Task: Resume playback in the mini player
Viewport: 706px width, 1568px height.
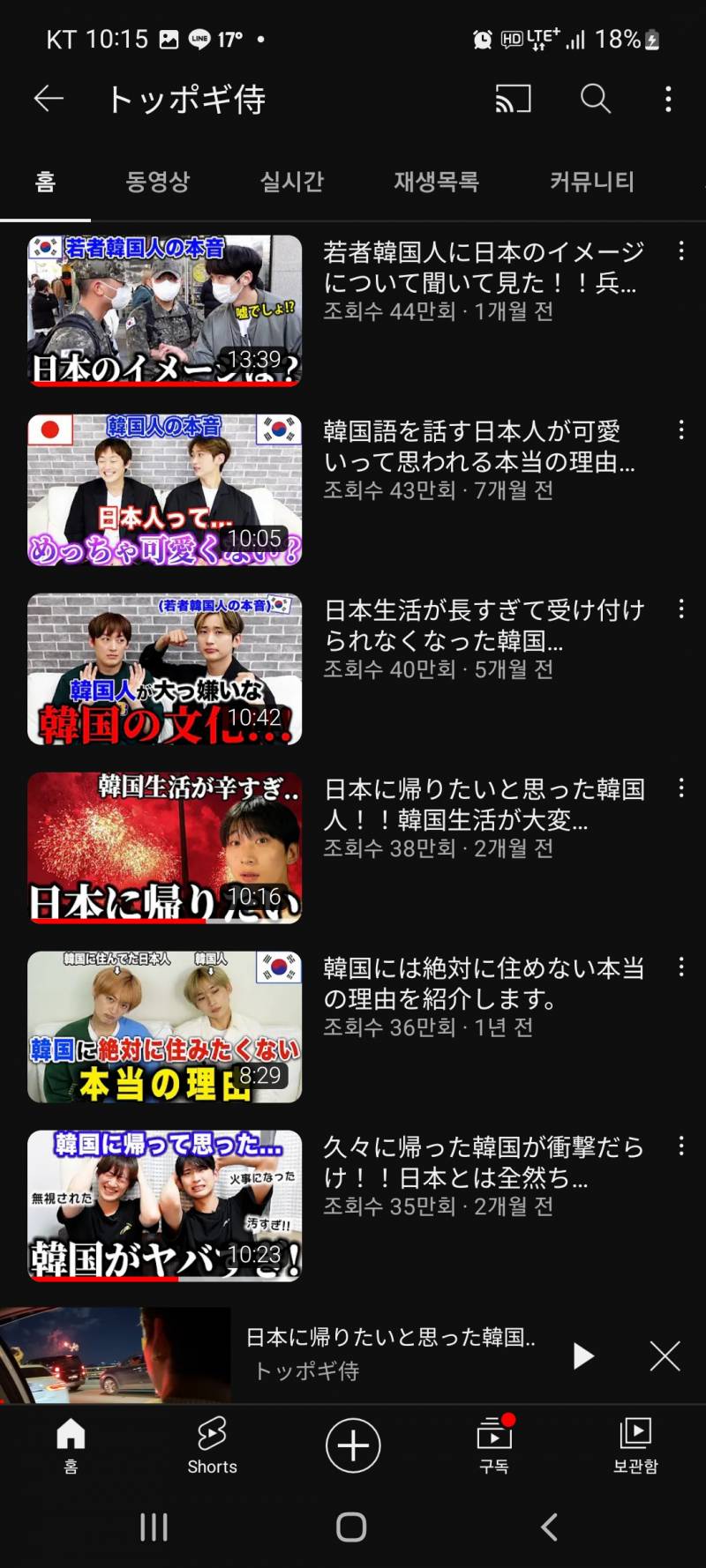Action: 582,1355
